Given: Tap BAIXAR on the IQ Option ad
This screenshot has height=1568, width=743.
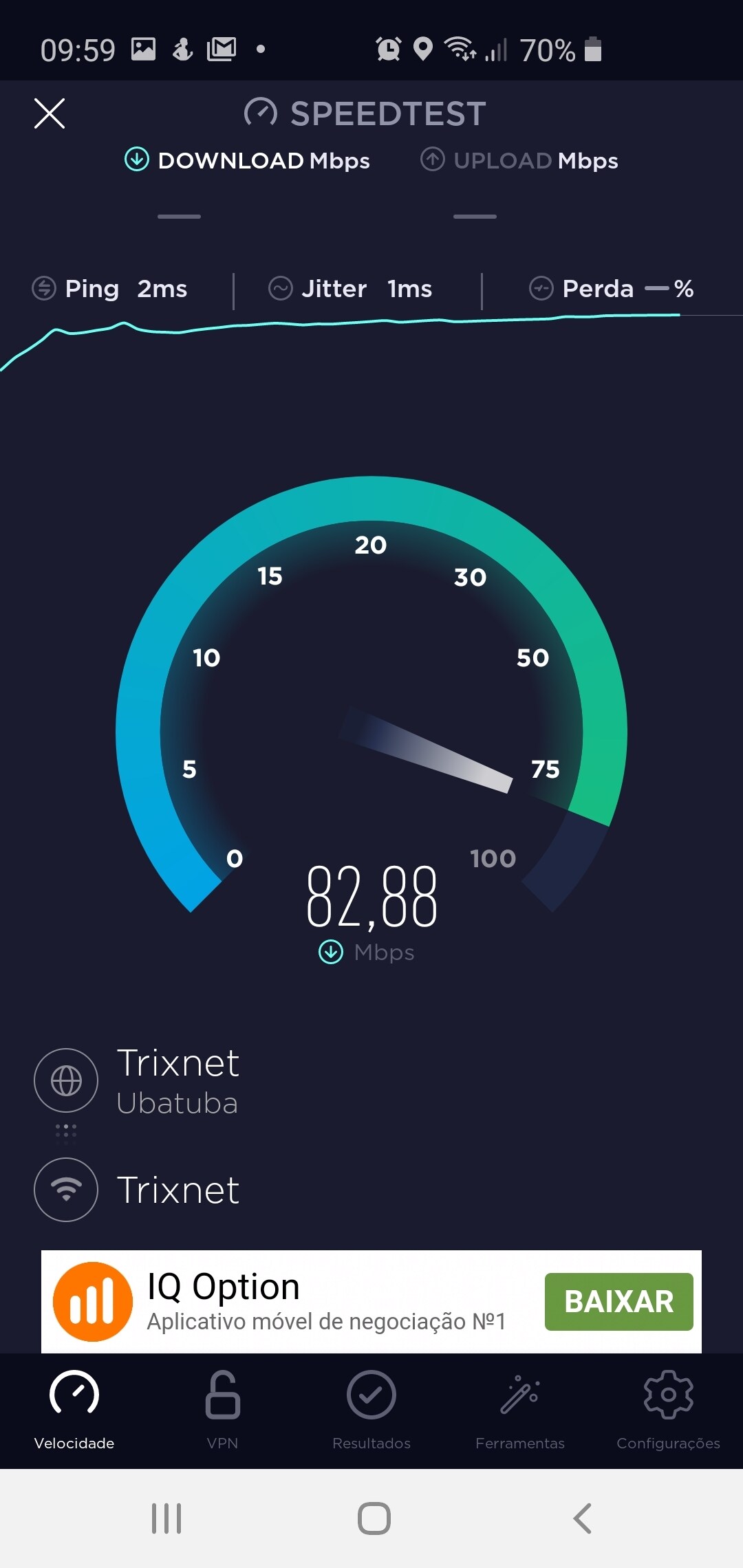Looking at the screenshot, I should (x=618, y=1301).
